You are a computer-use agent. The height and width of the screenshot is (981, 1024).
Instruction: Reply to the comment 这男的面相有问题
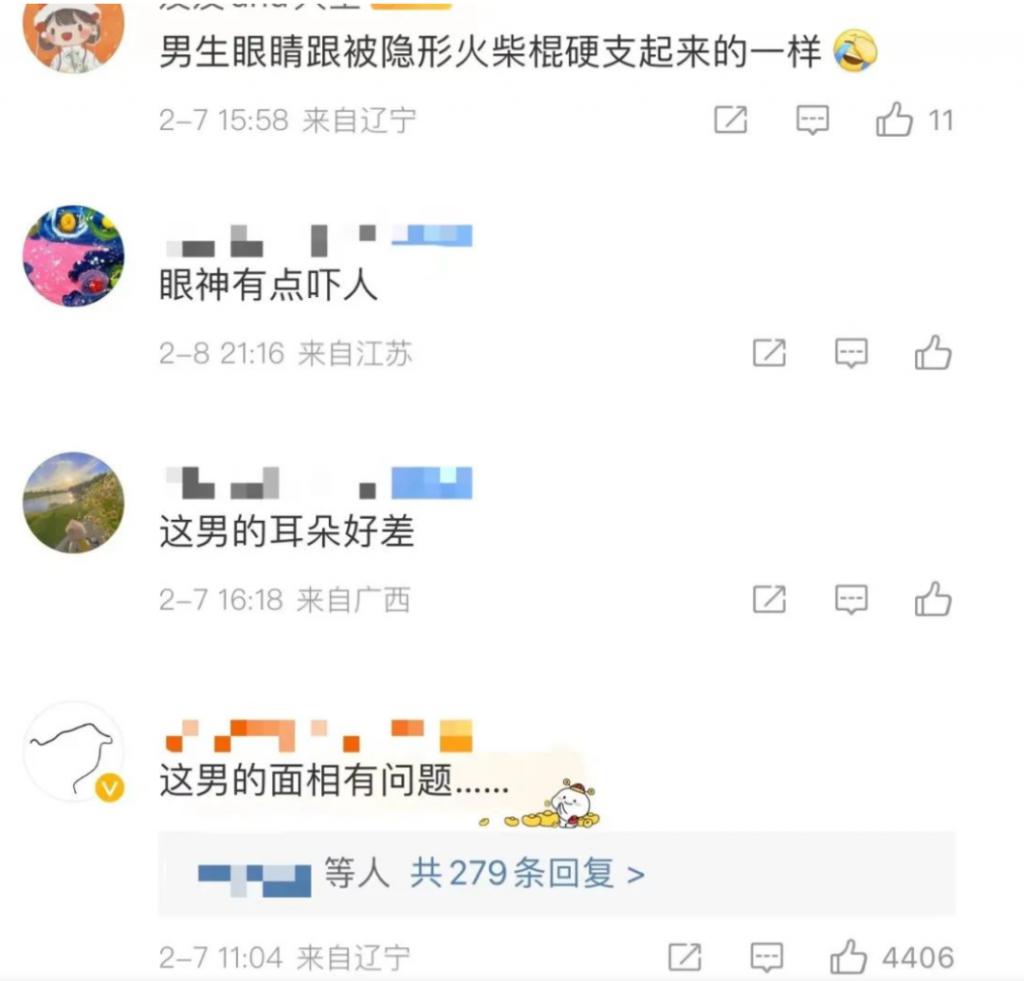click(x=766, y=957)
